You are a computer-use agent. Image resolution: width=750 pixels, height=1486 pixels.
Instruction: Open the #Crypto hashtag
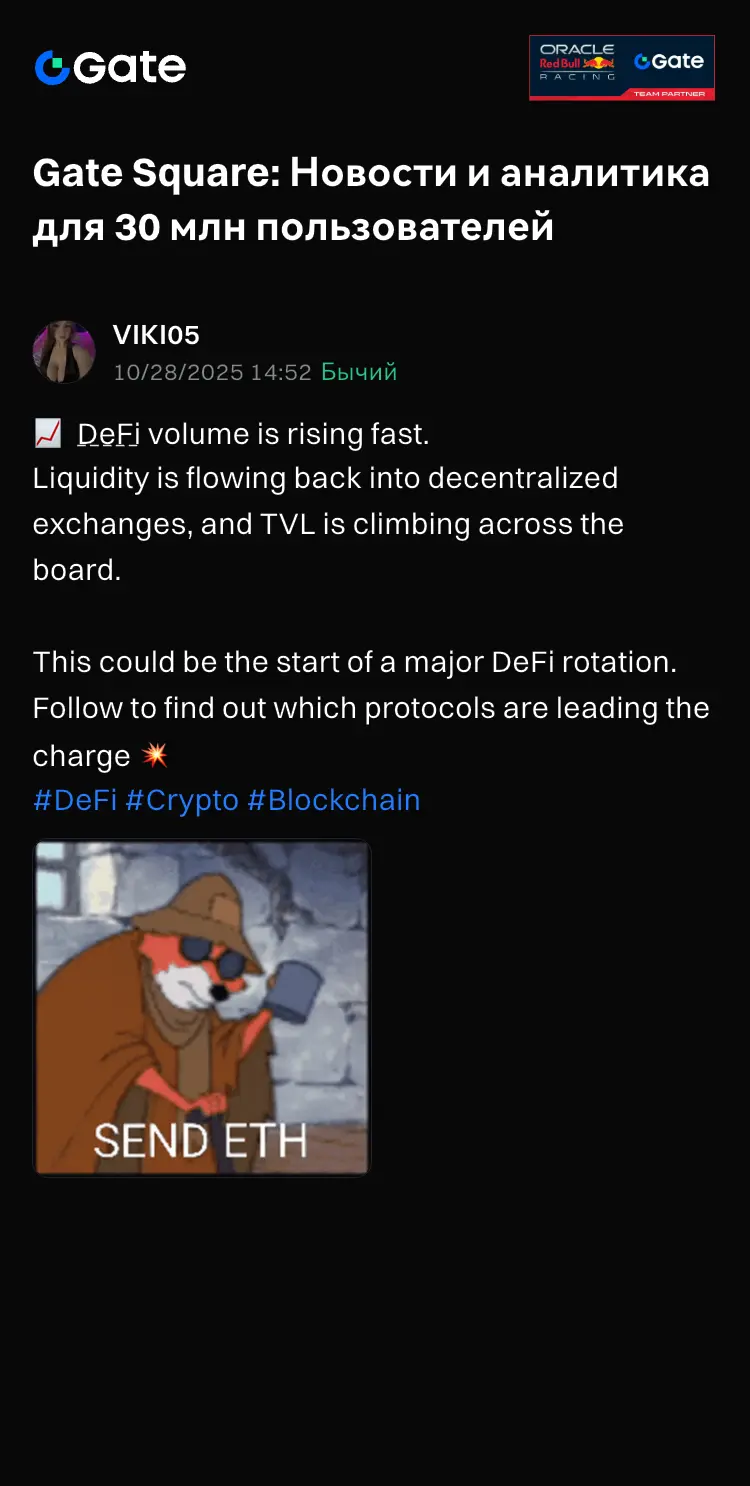[180, 799]
